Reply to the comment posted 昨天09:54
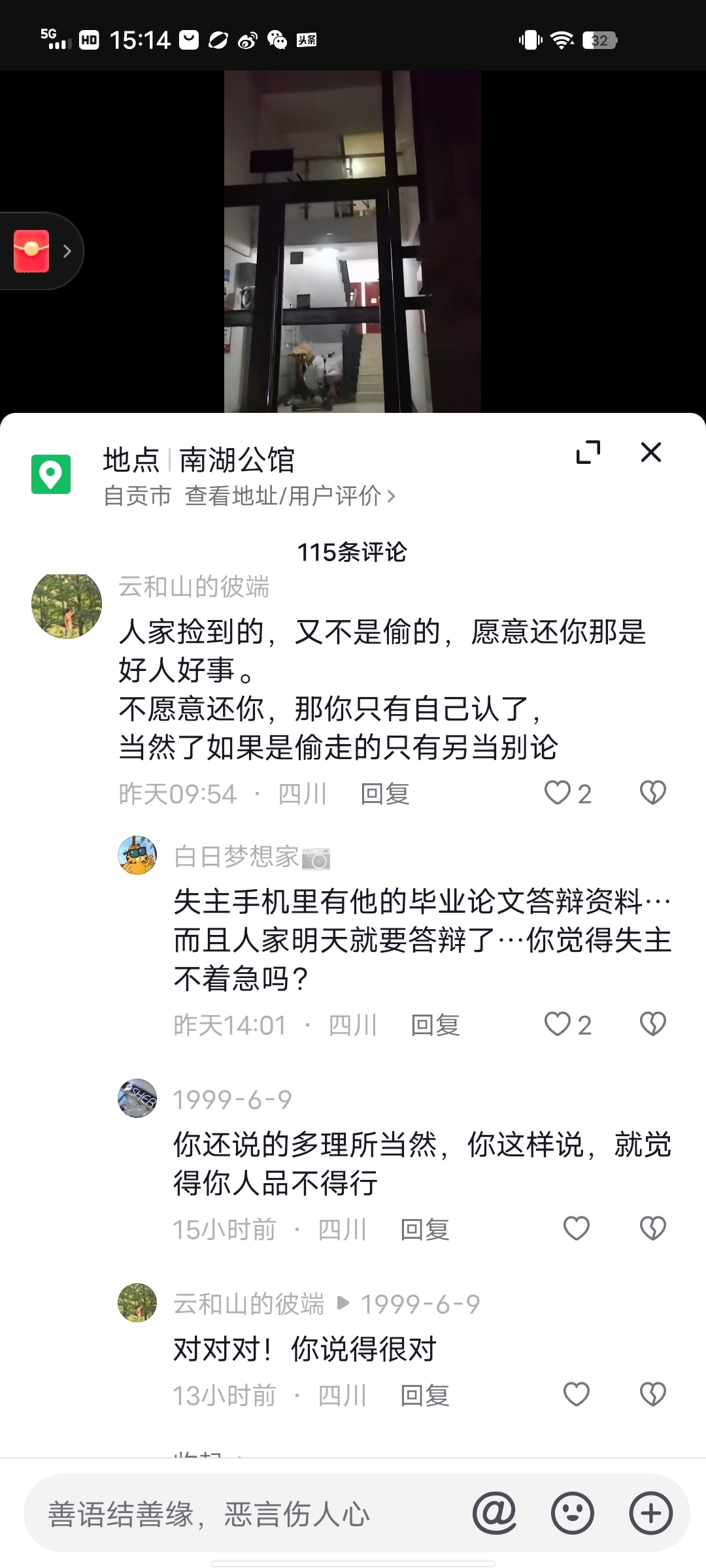Viewport: 706px width, 1568px height. tap(385, 794)
